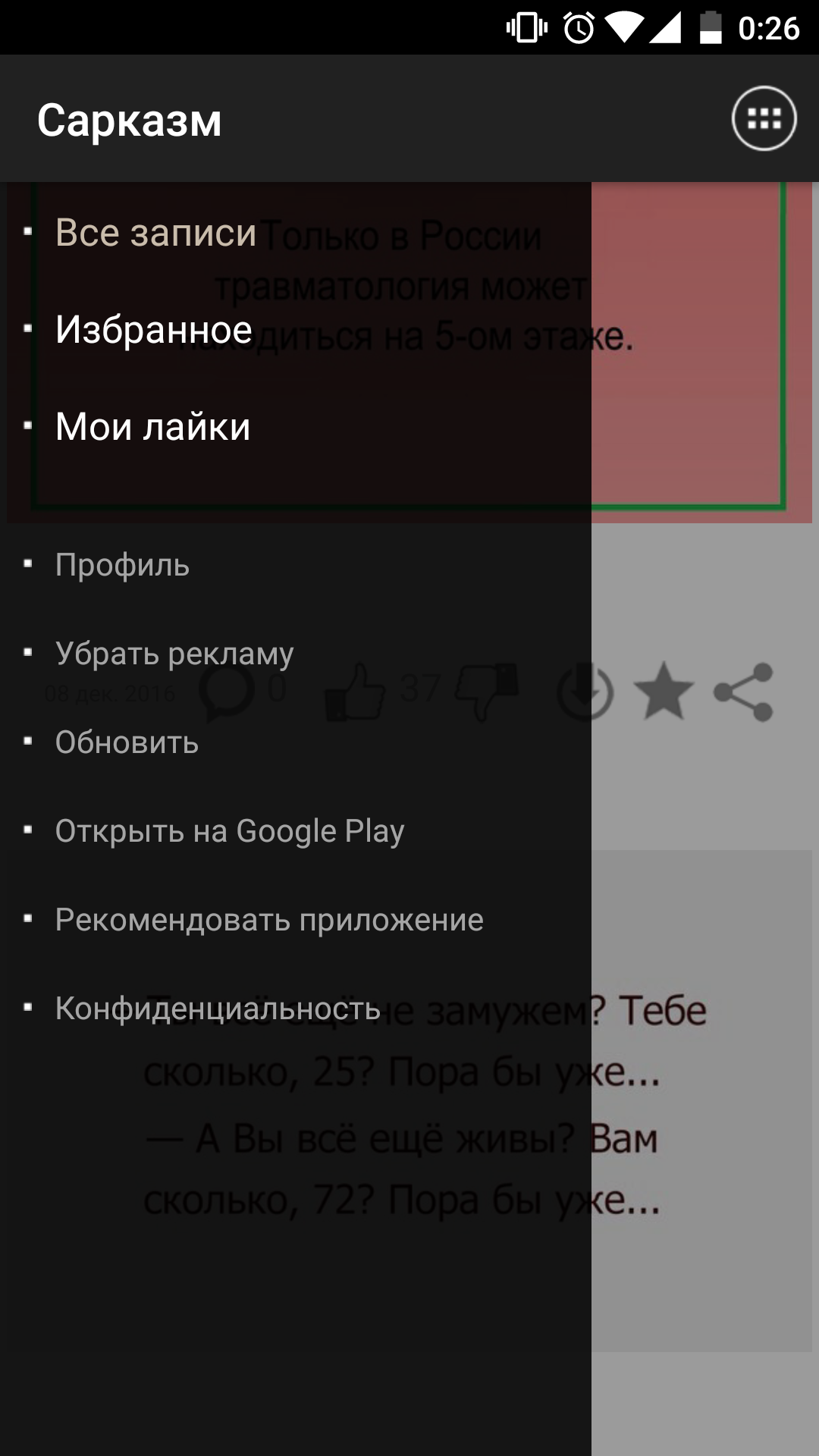Choose Убрать рекламу option
Image resolution: width=819 pixels, height=1456 pixels.
(x=174, y=654)
